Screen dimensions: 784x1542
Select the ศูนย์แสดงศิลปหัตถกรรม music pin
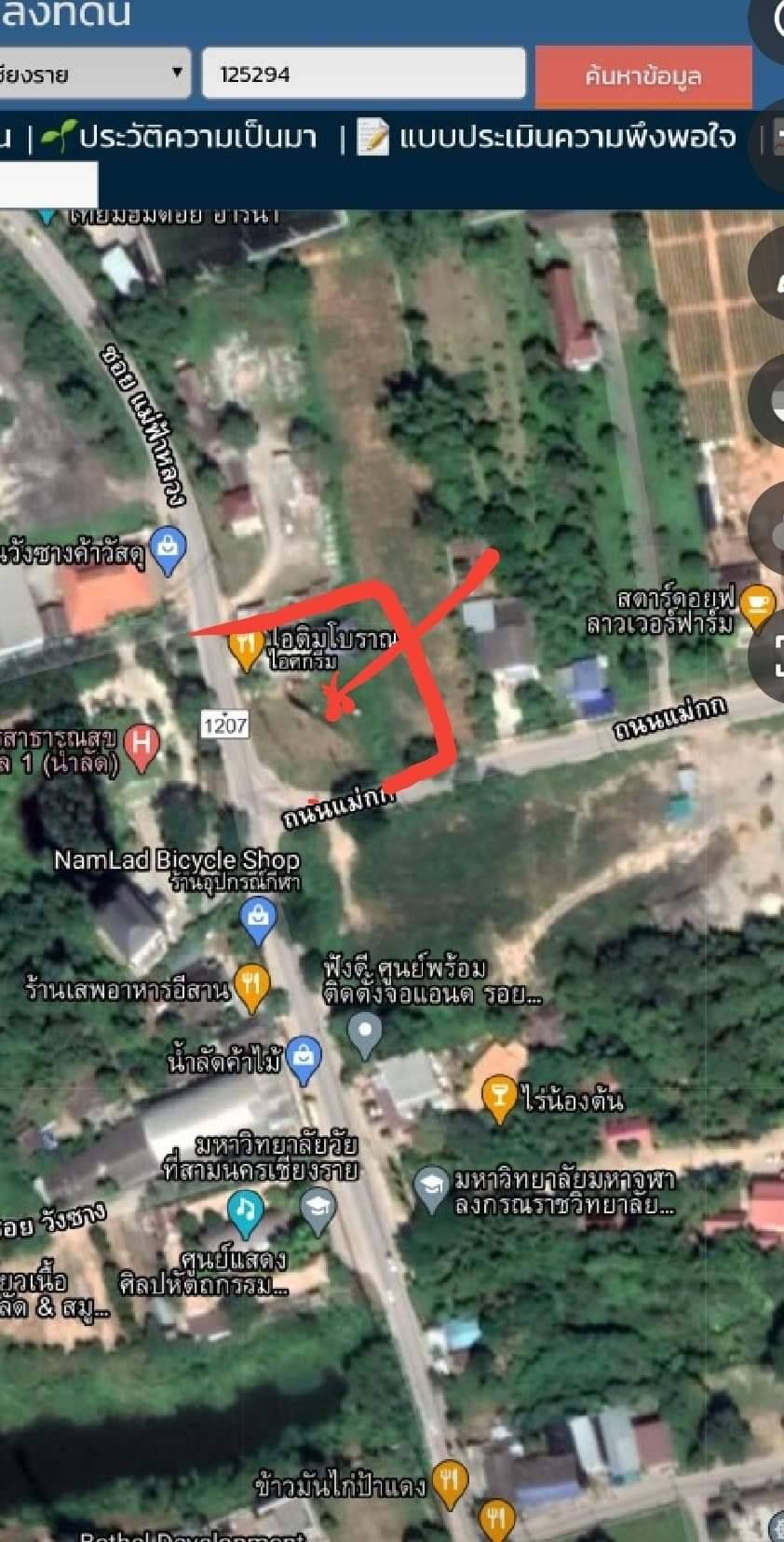[245, 1214]
